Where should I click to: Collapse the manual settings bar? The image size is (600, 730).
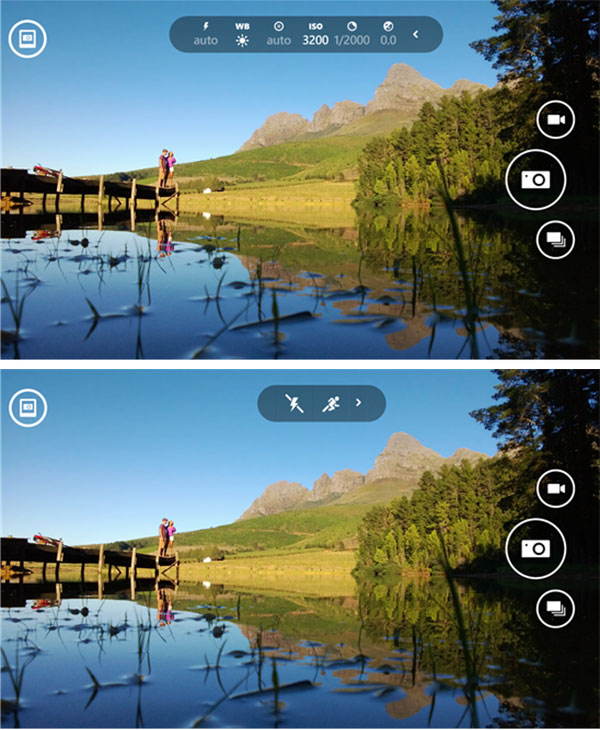(x=415, y=34)
